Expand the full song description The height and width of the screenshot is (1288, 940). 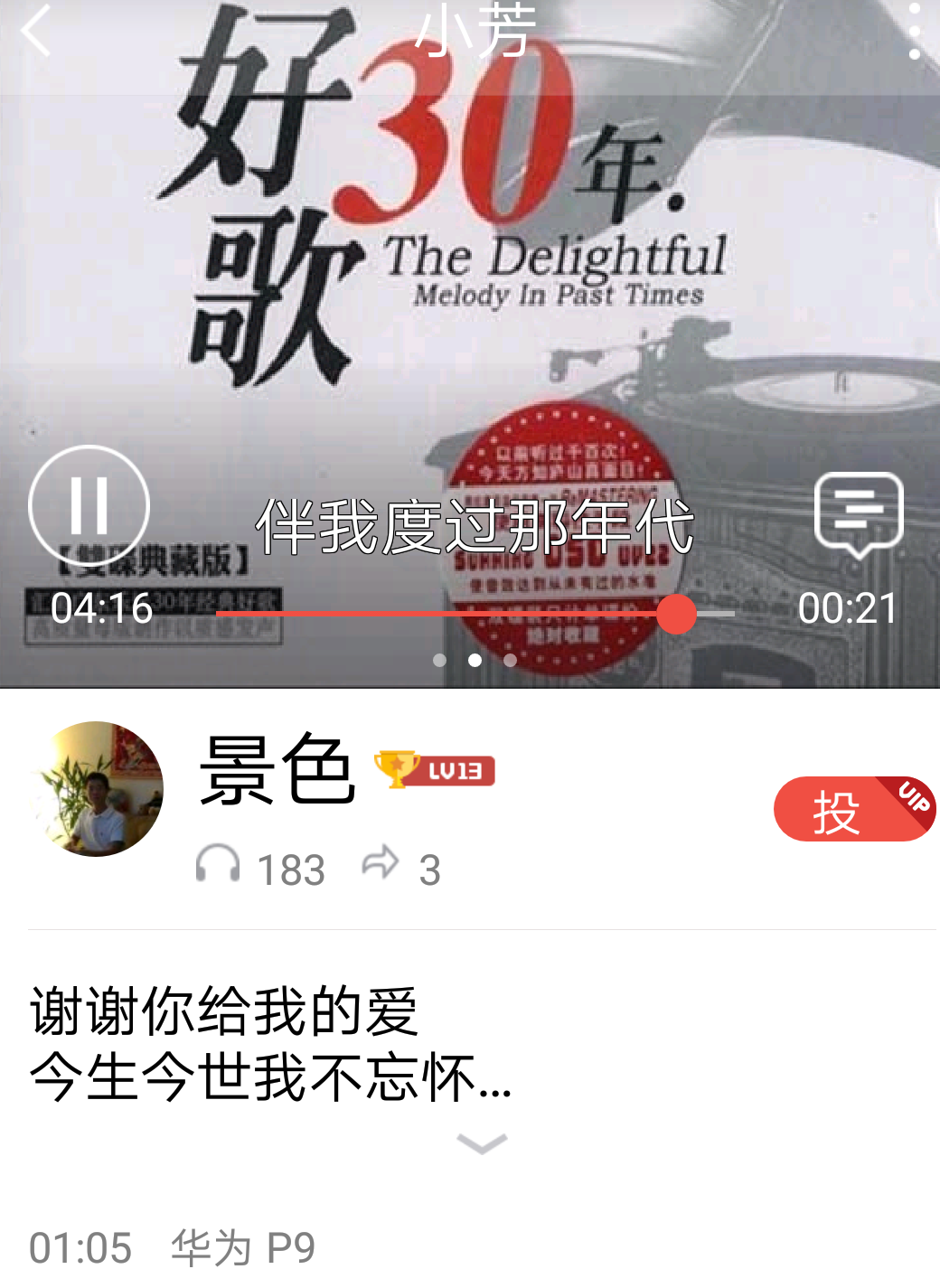(482, 1144)
